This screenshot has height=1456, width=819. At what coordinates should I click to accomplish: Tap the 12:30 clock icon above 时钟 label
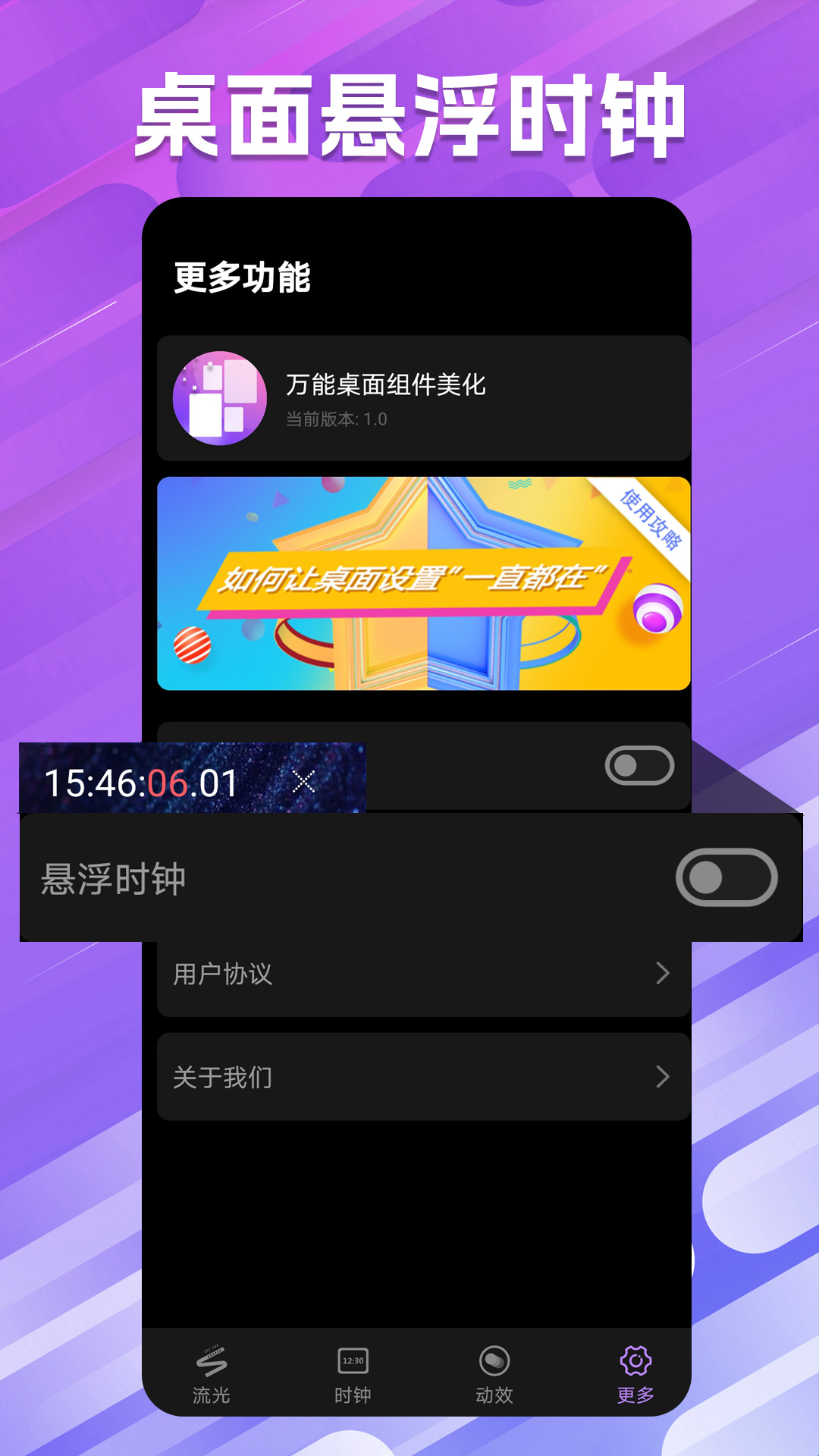(353, 1361)
